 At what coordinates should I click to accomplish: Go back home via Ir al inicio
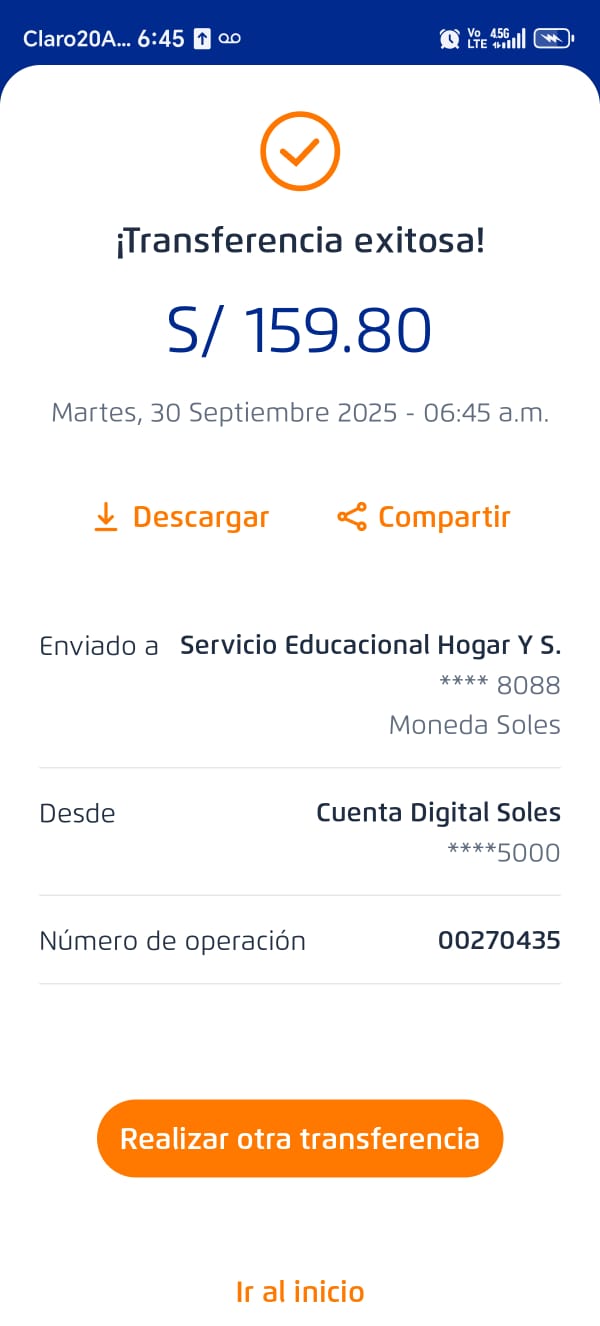[300, 1291]
